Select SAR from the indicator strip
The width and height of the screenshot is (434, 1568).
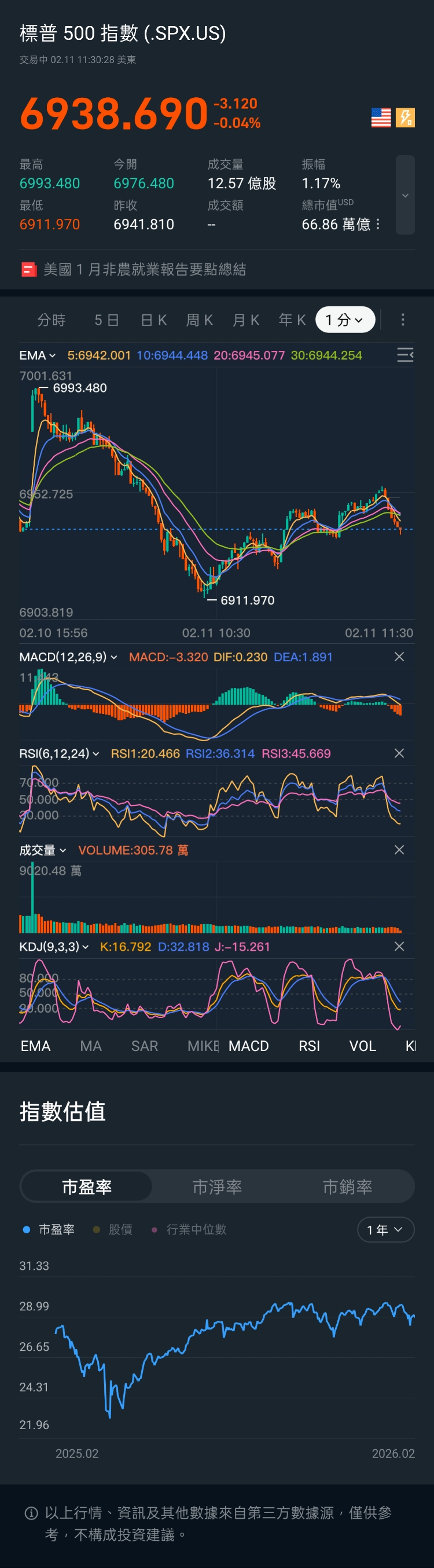pos(144,1046)
